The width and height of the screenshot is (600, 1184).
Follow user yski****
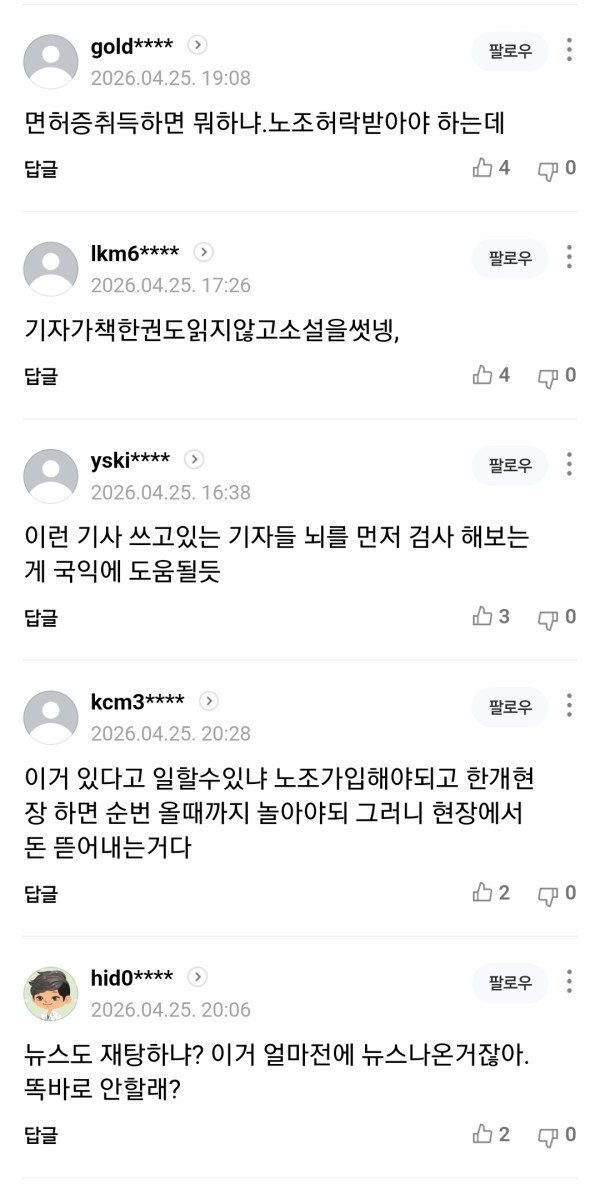[x=510, y=465]
